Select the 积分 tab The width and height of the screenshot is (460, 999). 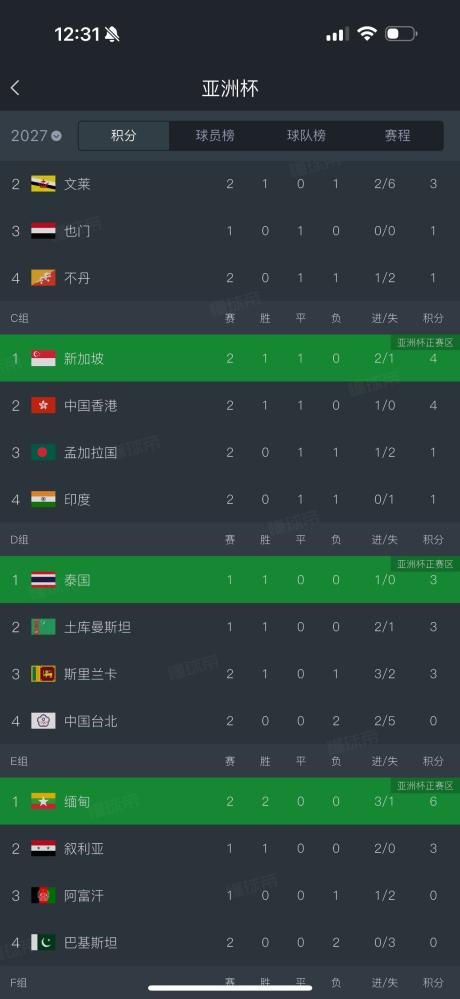click(x=124, y=136)
